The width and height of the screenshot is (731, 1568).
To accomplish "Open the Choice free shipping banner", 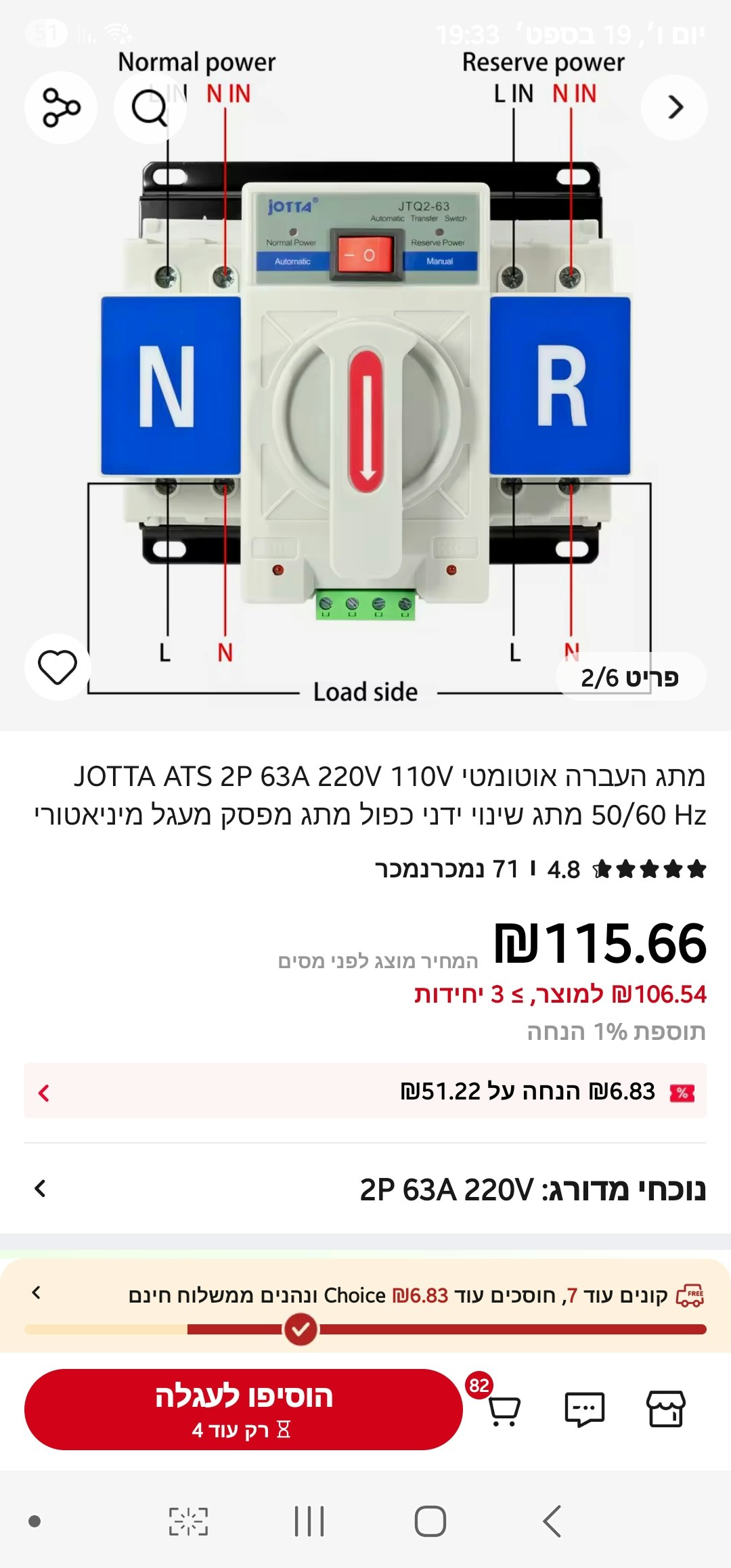I will point(365,1295).
